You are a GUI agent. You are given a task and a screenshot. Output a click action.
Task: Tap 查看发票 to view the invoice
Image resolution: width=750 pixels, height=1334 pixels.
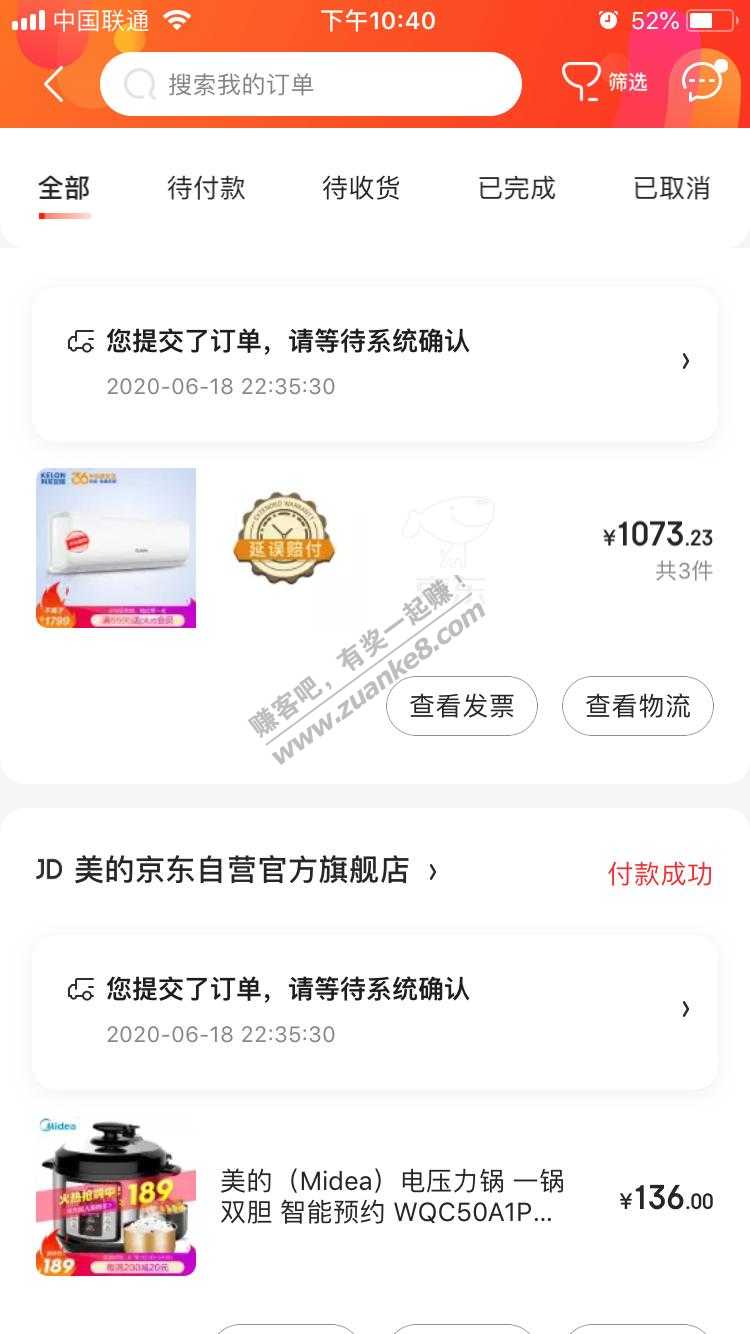[x=462, y=706]
